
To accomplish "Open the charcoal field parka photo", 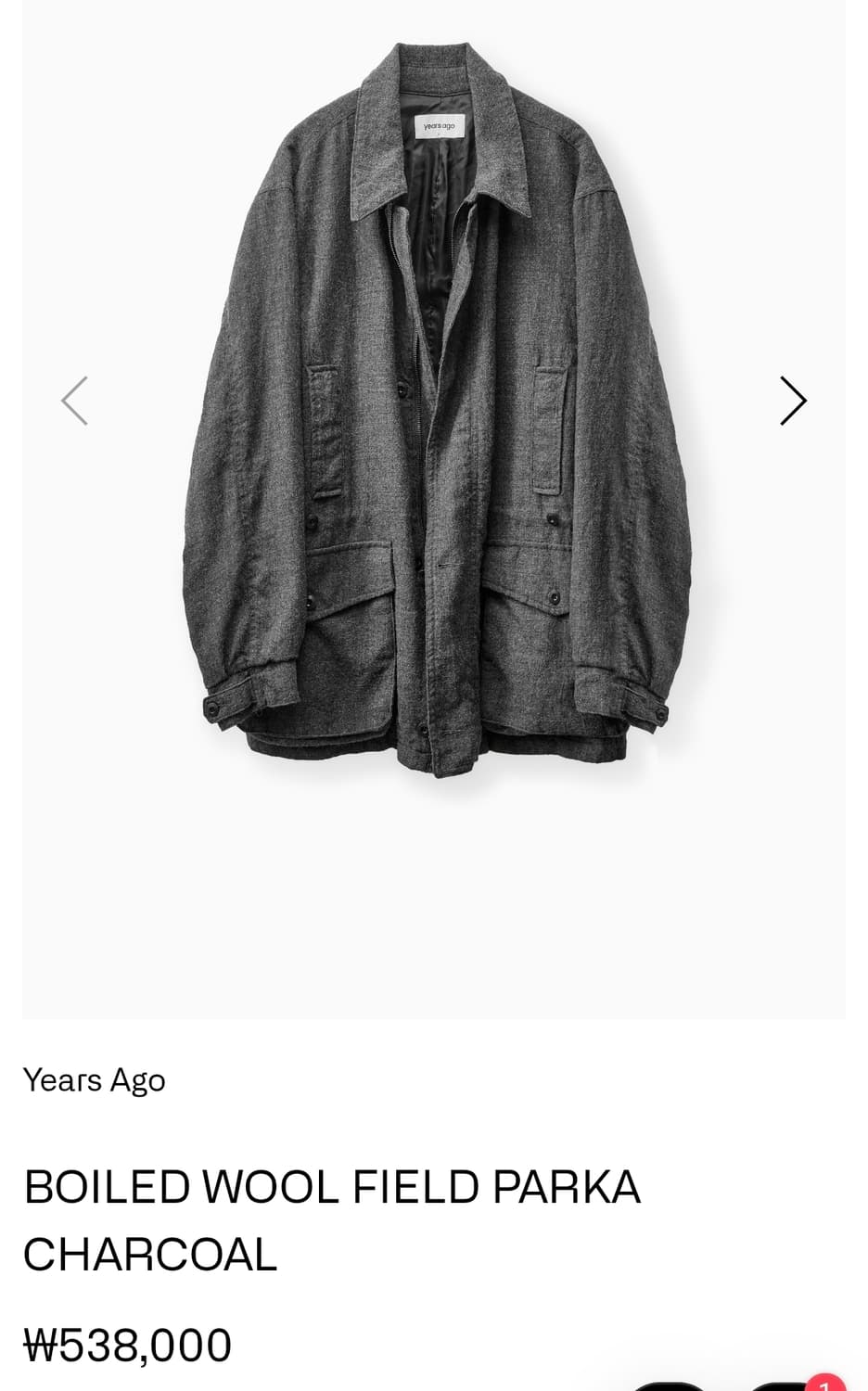I will coord(434,408).
